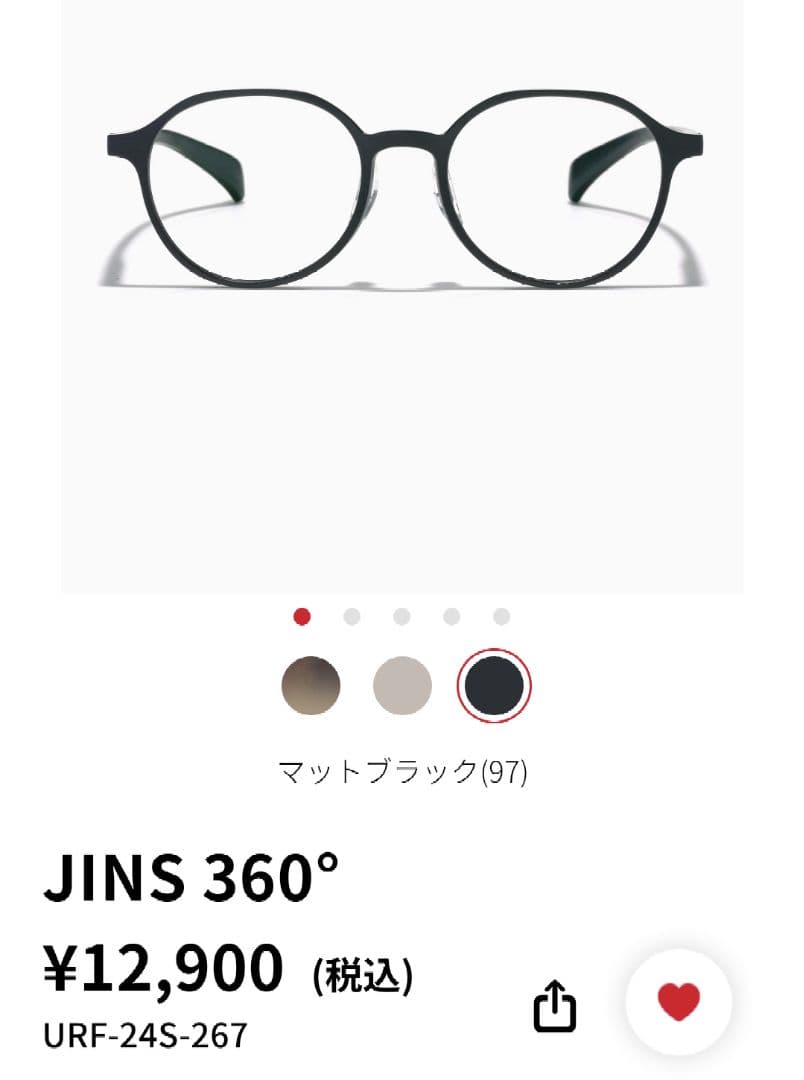Screen dimensions: 804x1080
Task: Jump to the fourth image pagination dot
Action: (452, 618)
